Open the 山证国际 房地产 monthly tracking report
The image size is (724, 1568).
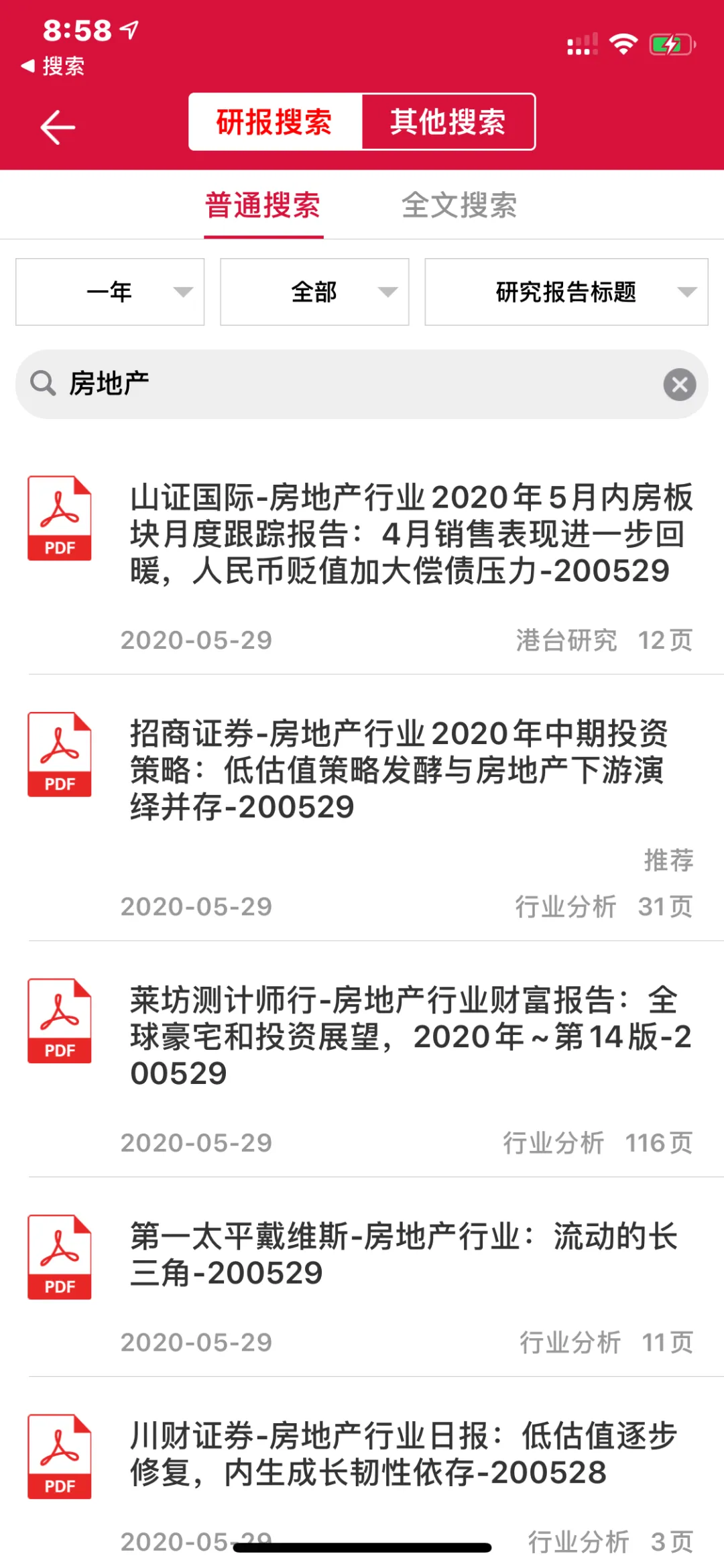coord(410,534)
